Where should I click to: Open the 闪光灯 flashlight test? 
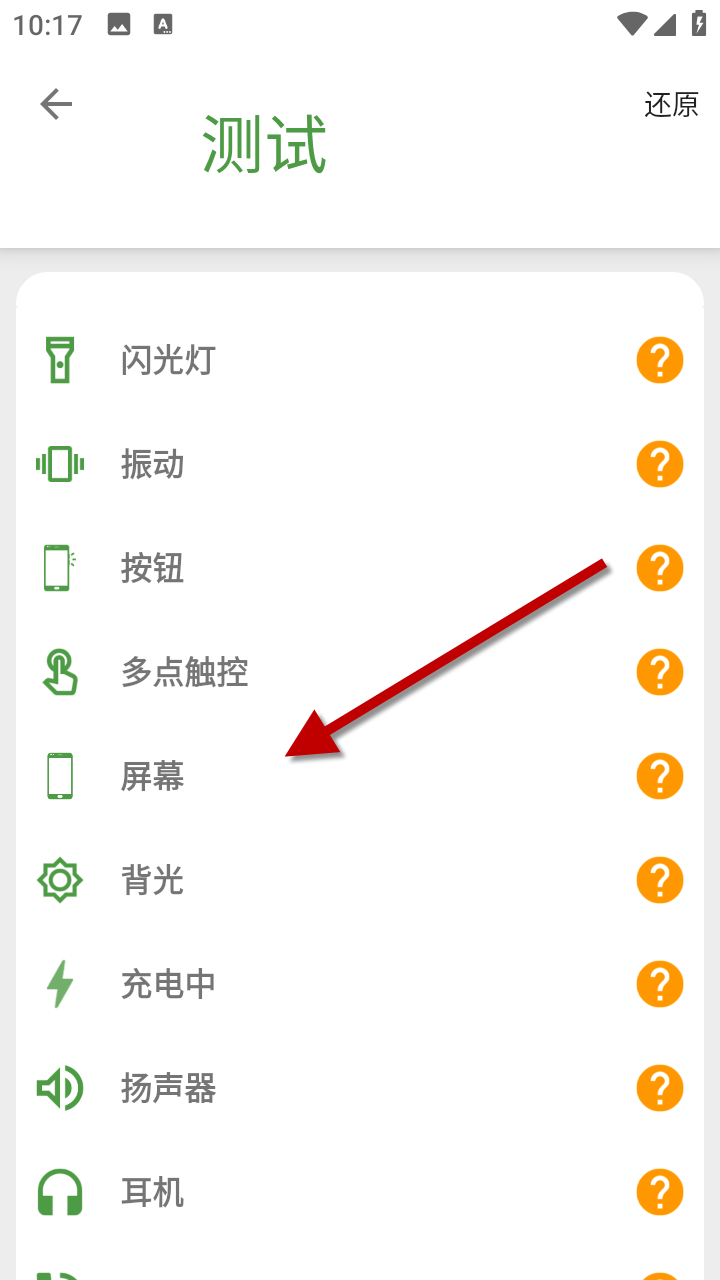[x=168, y=360]
